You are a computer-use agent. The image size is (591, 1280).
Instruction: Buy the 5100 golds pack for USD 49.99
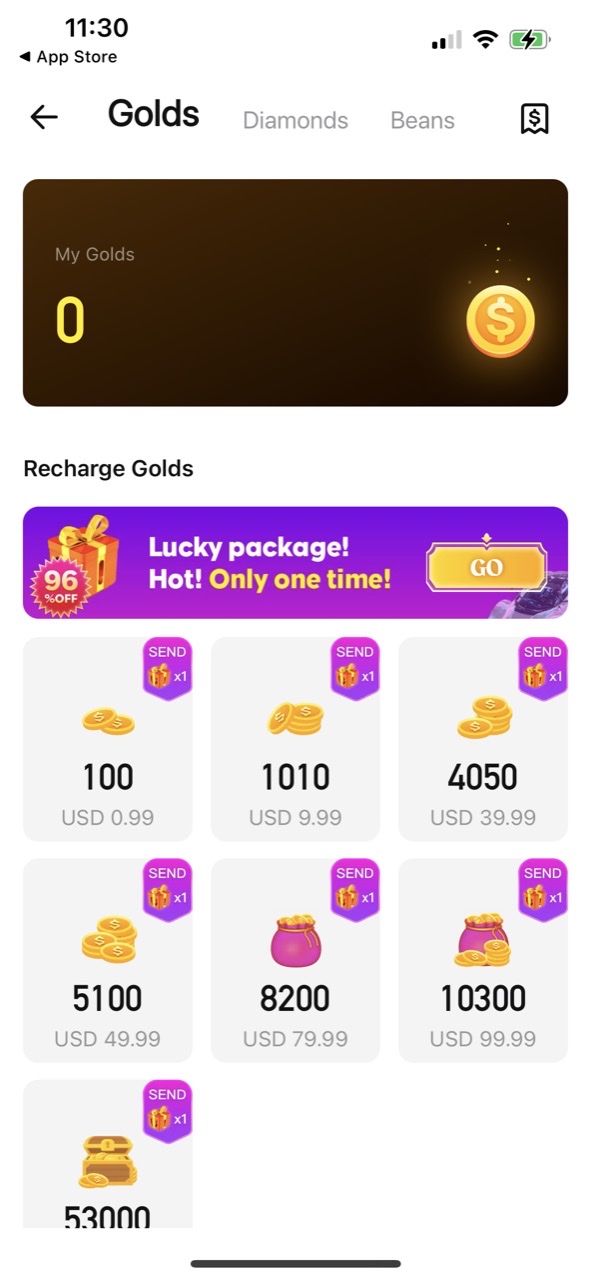(x=108, y=960)
